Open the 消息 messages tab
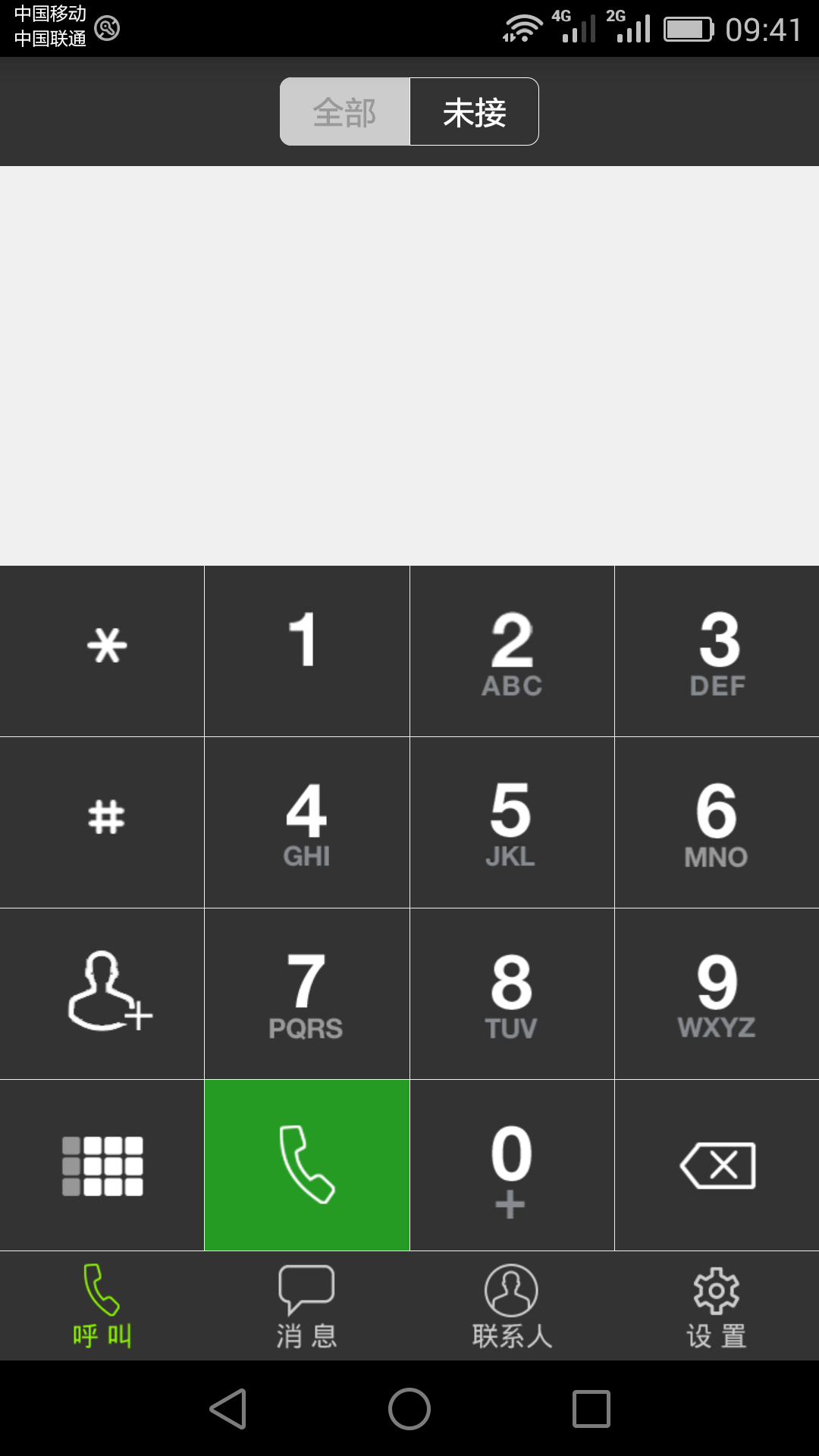Viewport: 819px width, 1456px height. [306, 1306]
